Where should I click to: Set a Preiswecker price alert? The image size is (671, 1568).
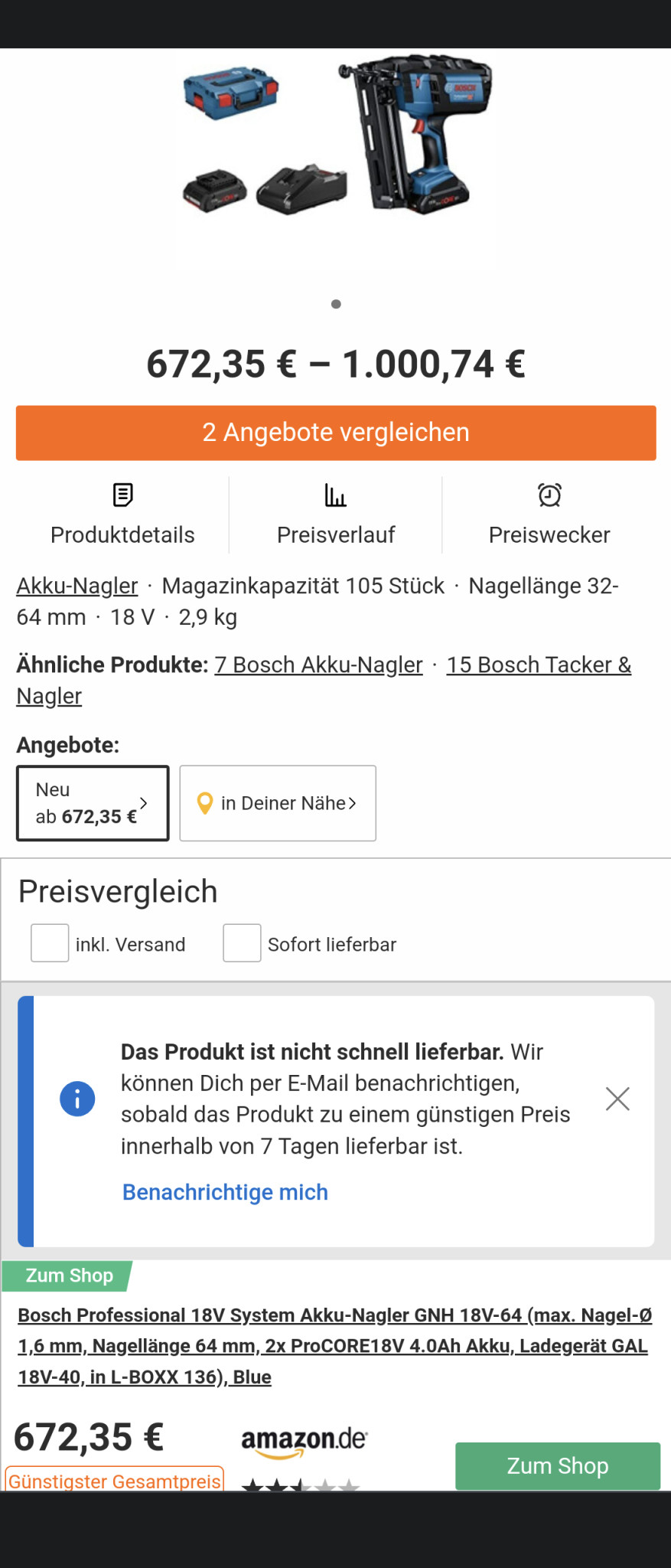pyautogui.click(x=549, y=514)
